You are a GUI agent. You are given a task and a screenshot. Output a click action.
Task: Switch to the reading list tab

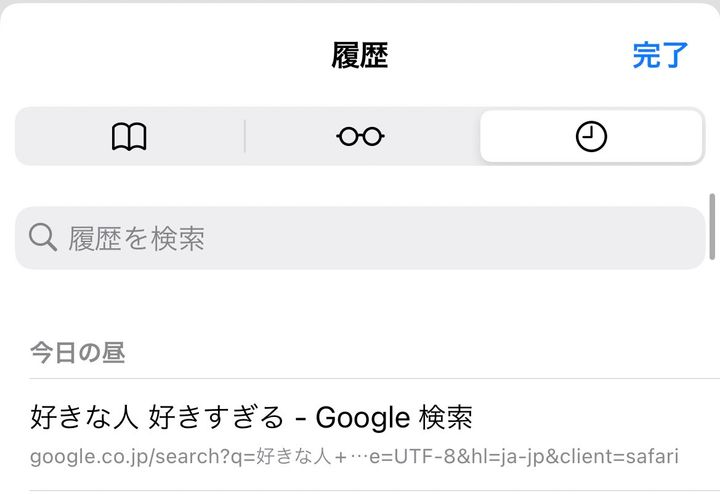pos(361,137)
